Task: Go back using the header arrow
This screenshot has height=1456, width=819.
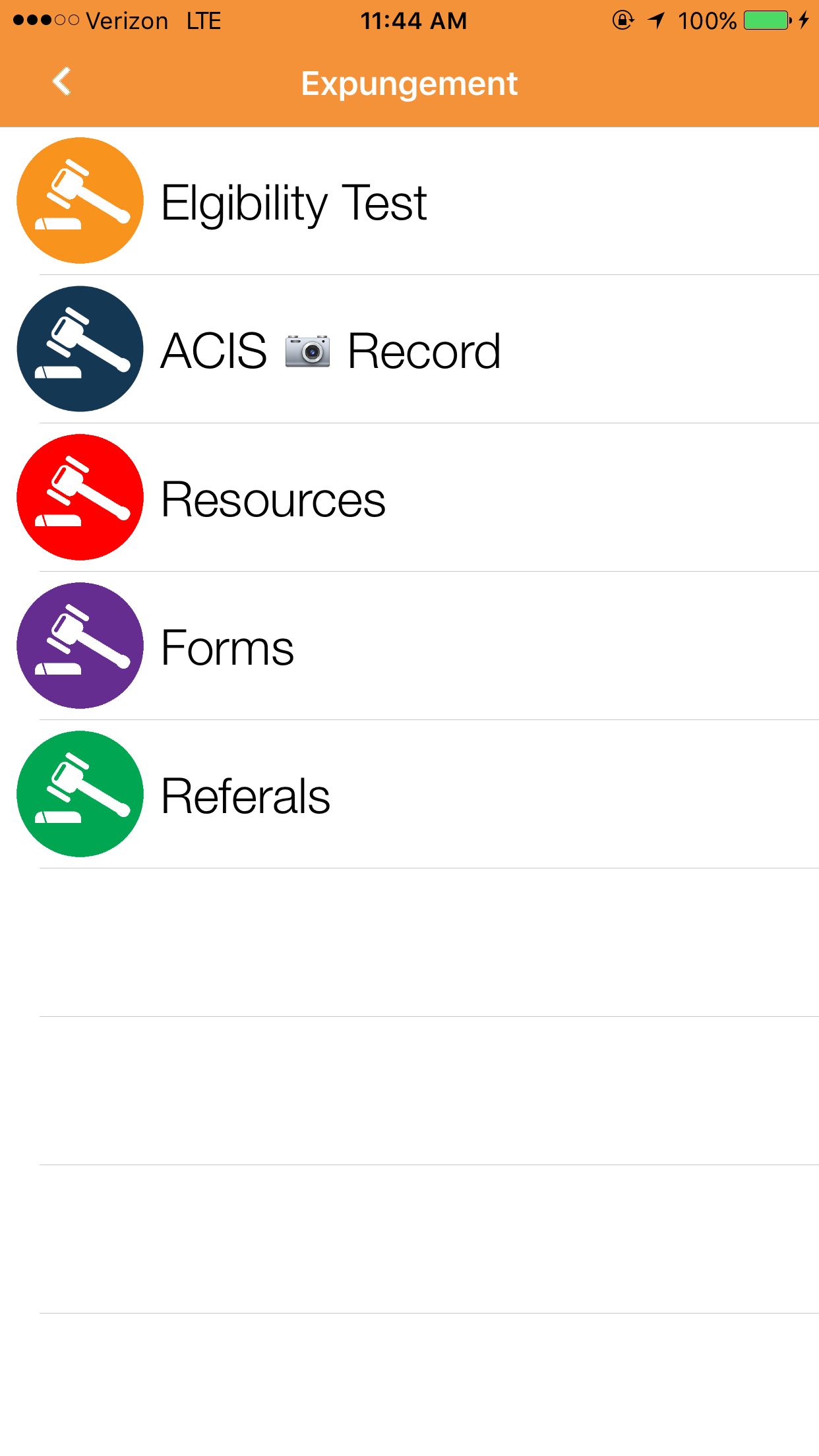Action: point(61,82)
